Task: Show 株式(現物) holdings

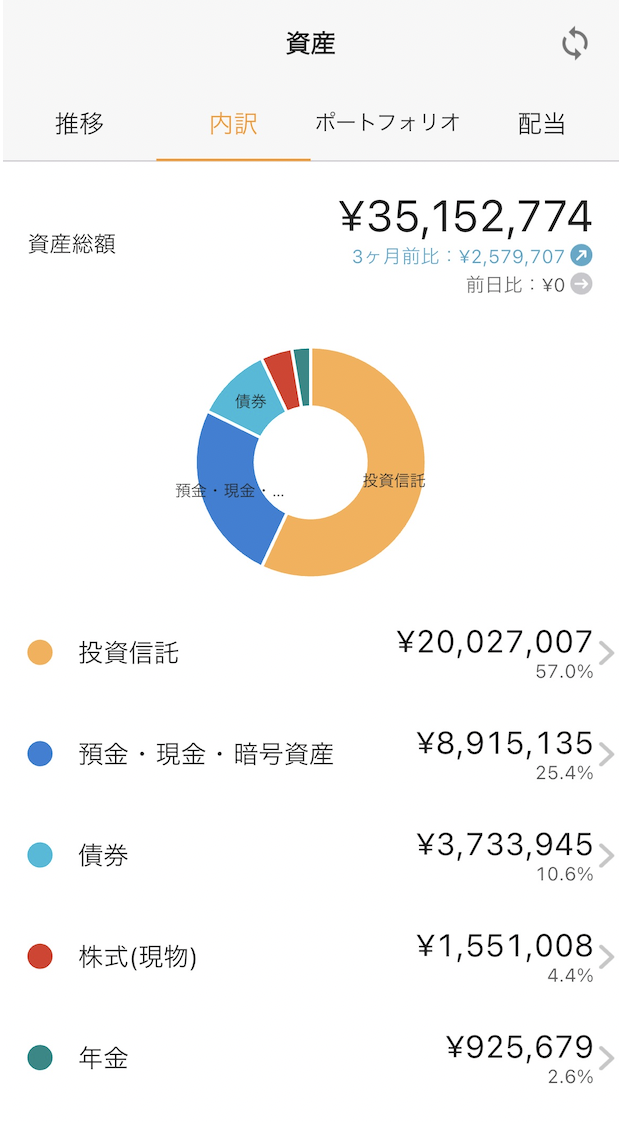Action: click(311, 956)
